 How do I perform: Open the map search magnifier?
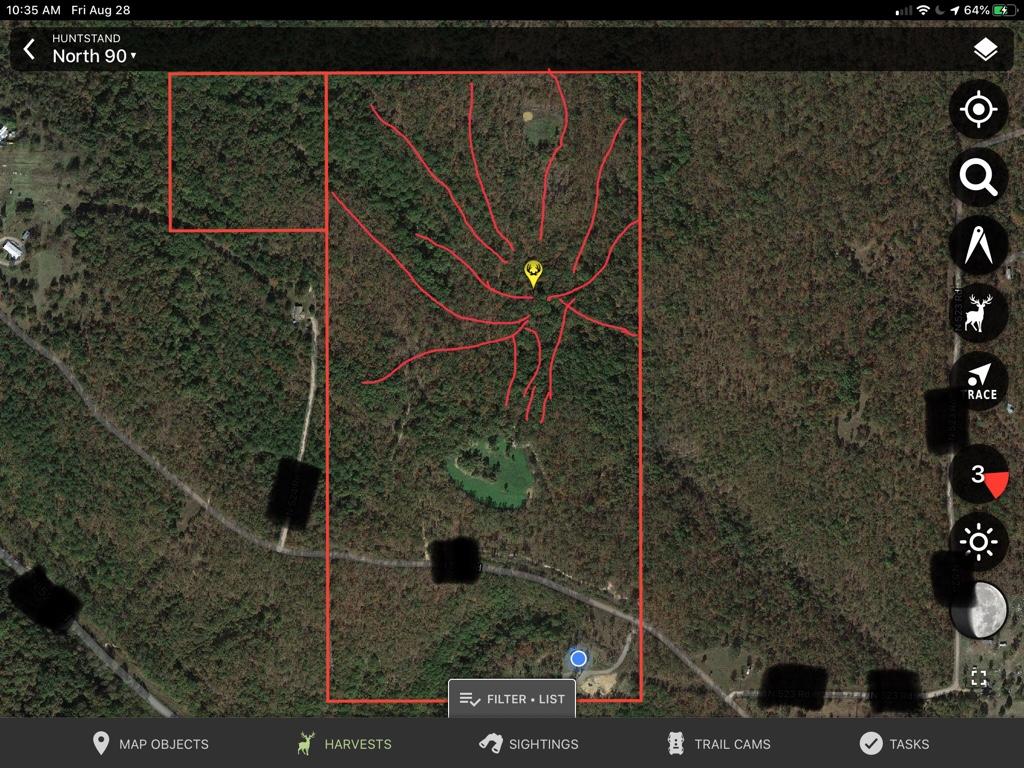[x=978, y=177]
